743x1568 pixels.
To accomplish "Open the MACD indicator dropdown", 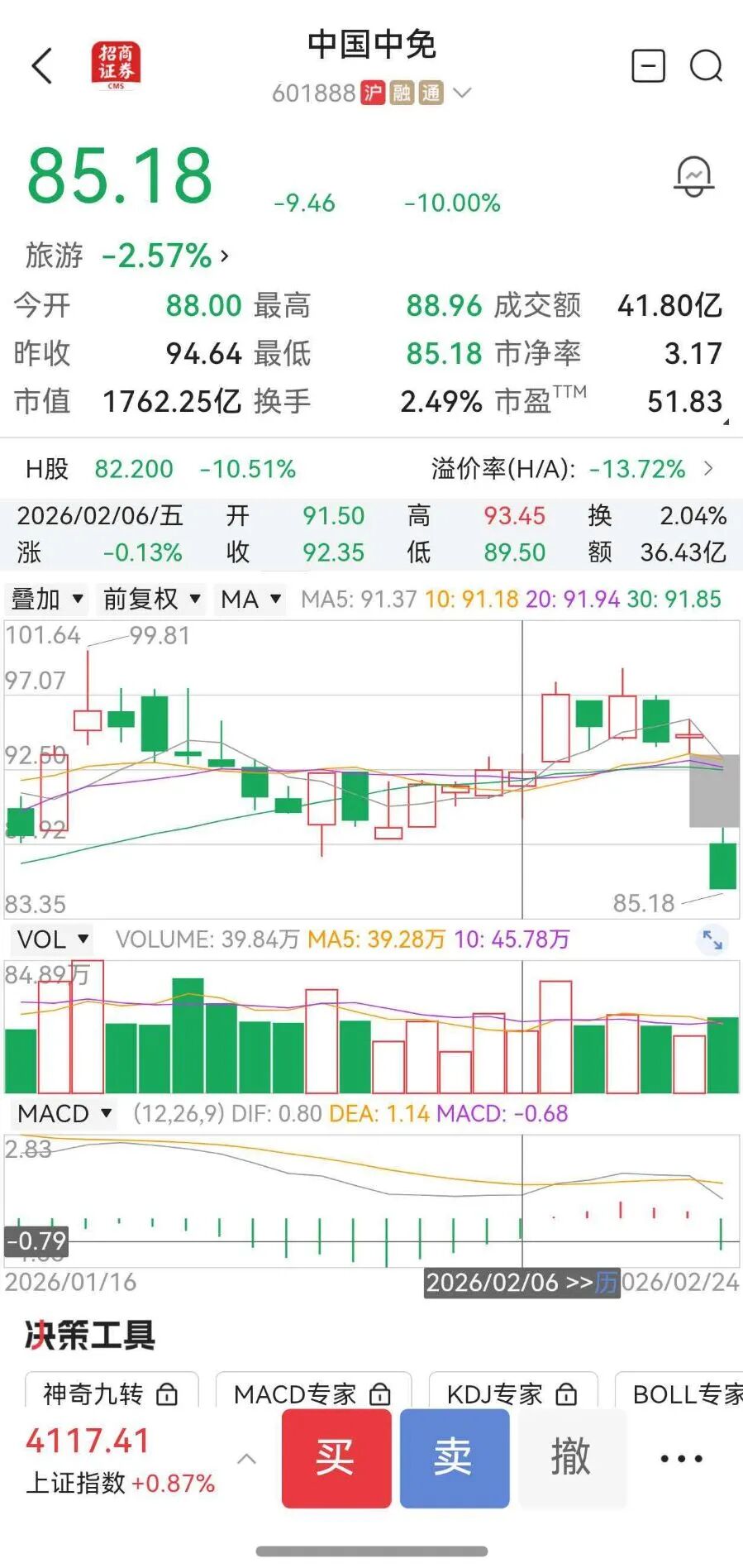I will 64,1113.
